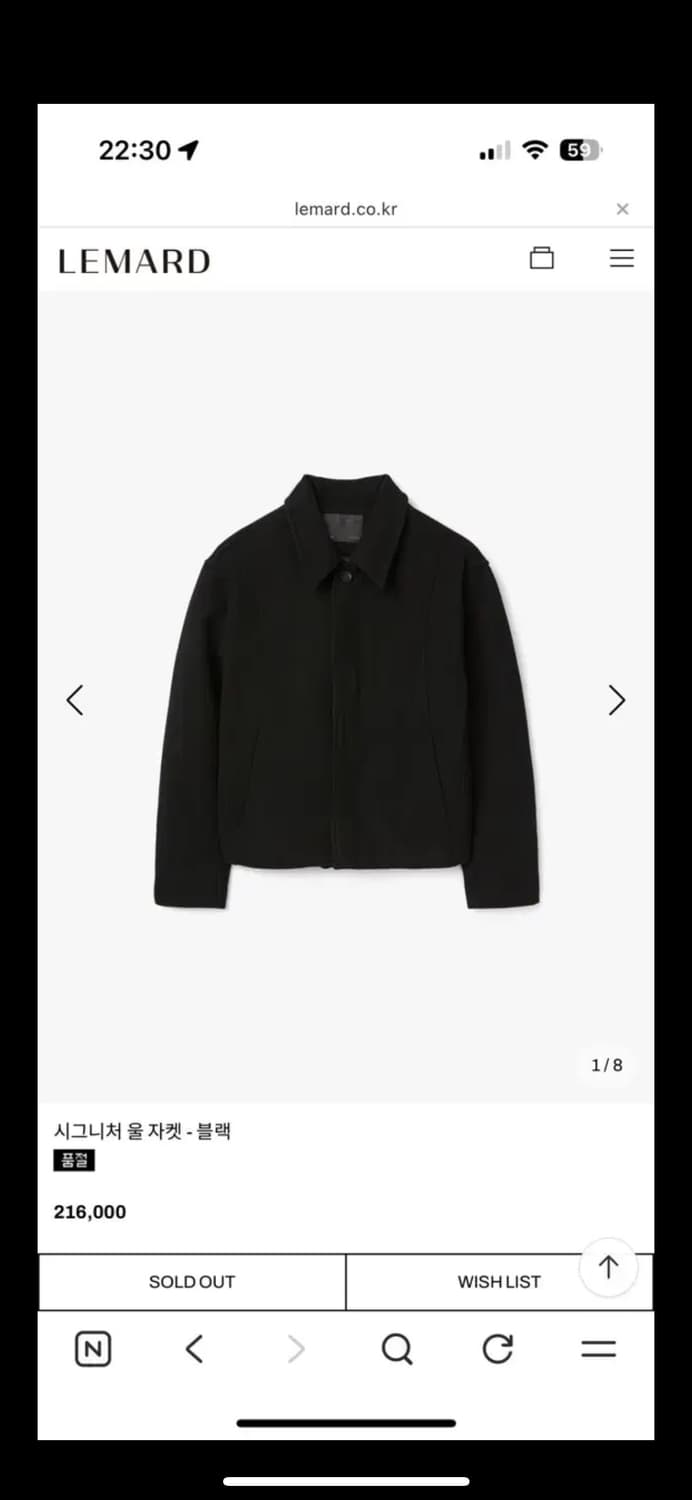
Task: Close the lemard.co.kr in-app browser
Action: click(622, 209)
